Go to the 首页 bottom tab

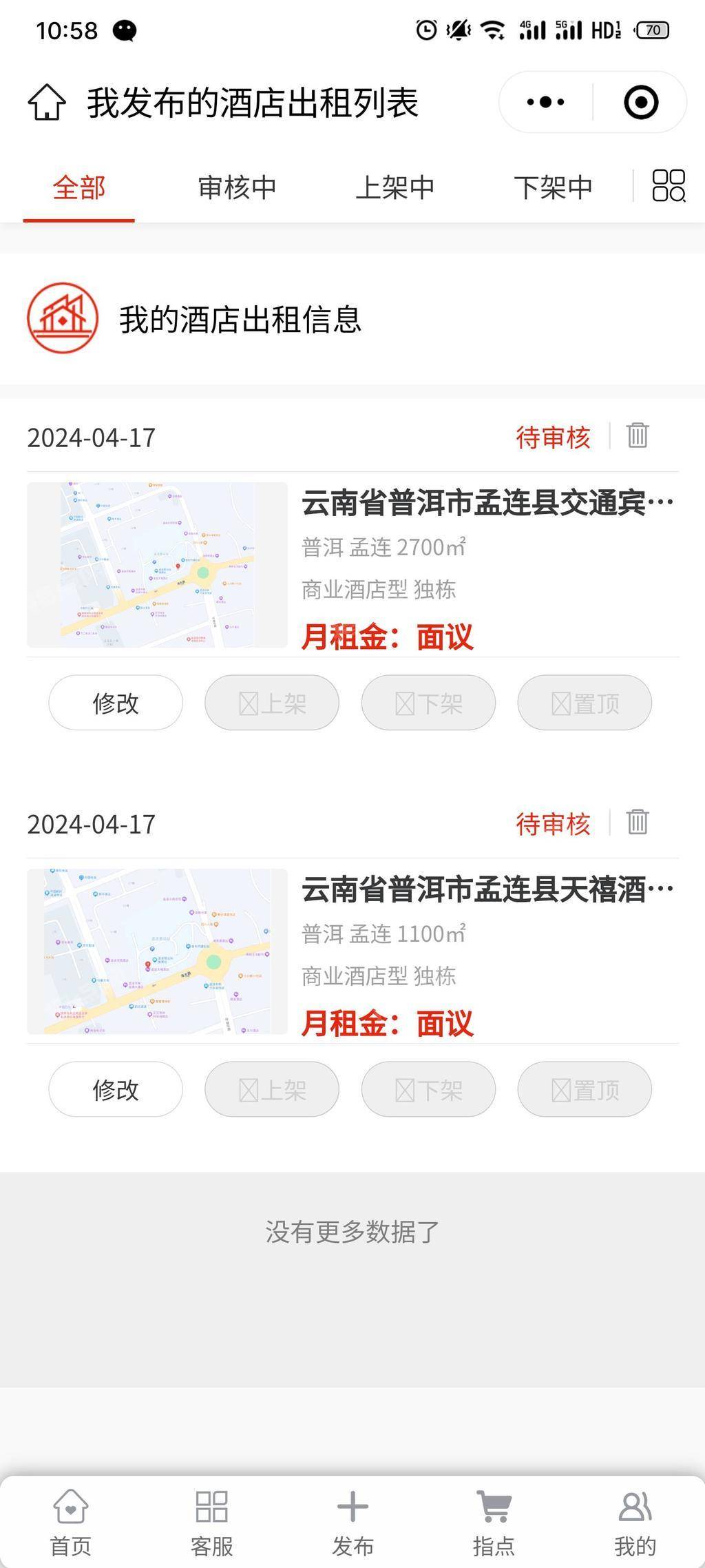tap(70, 1524)
